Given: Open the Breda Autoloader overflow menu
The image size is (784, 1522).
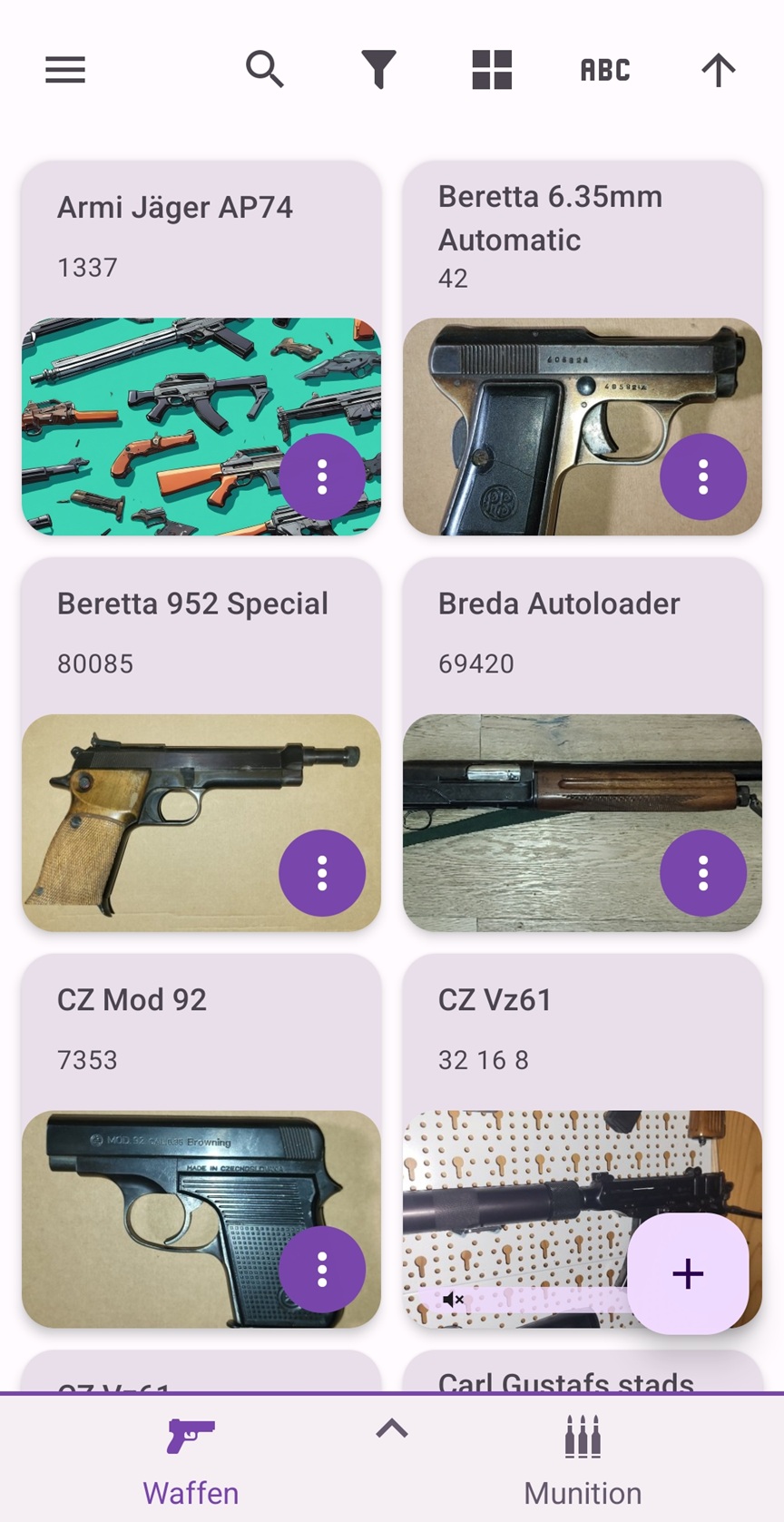Looking at the screenshot, I should [x=705, y=870].
